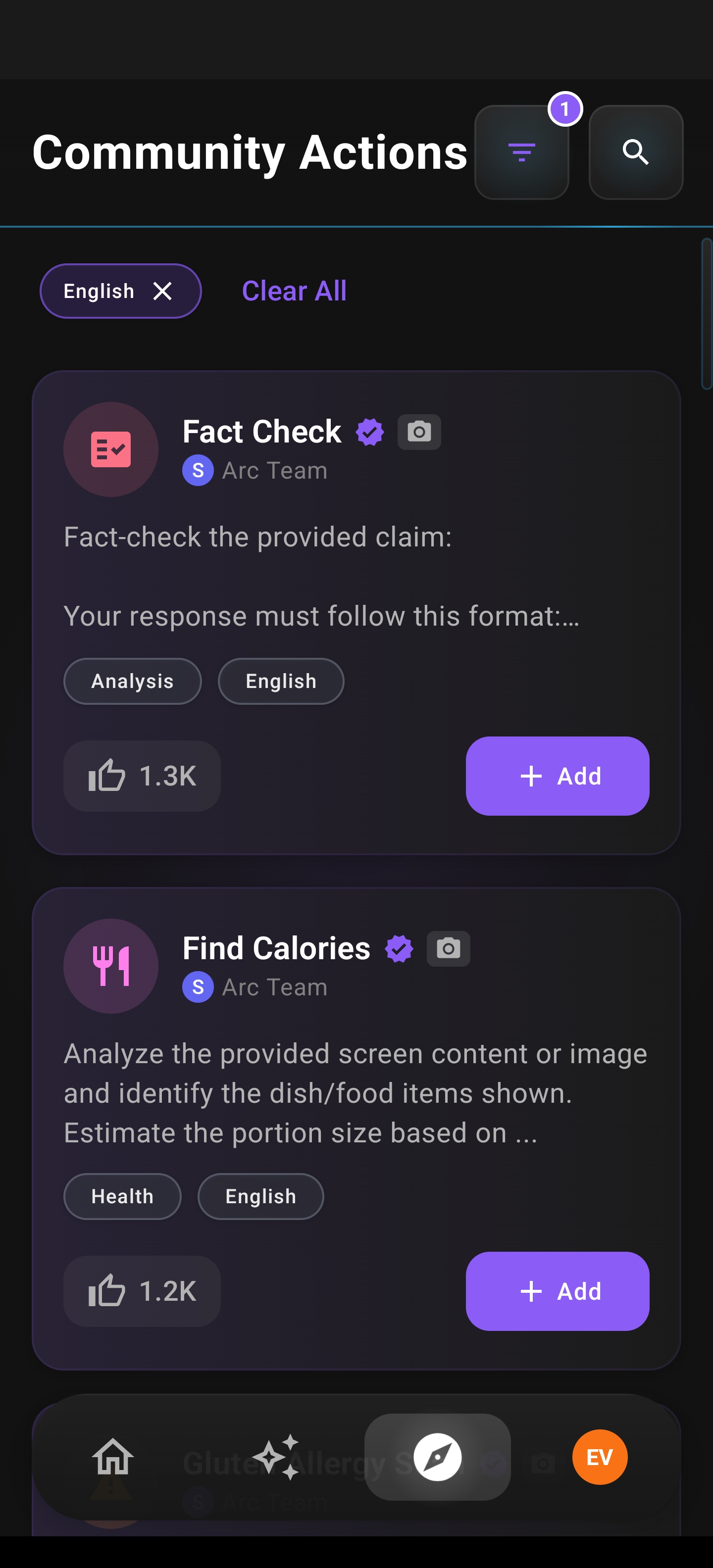Click Clear All filters link
713x1568 pixels.
(294, 291)
